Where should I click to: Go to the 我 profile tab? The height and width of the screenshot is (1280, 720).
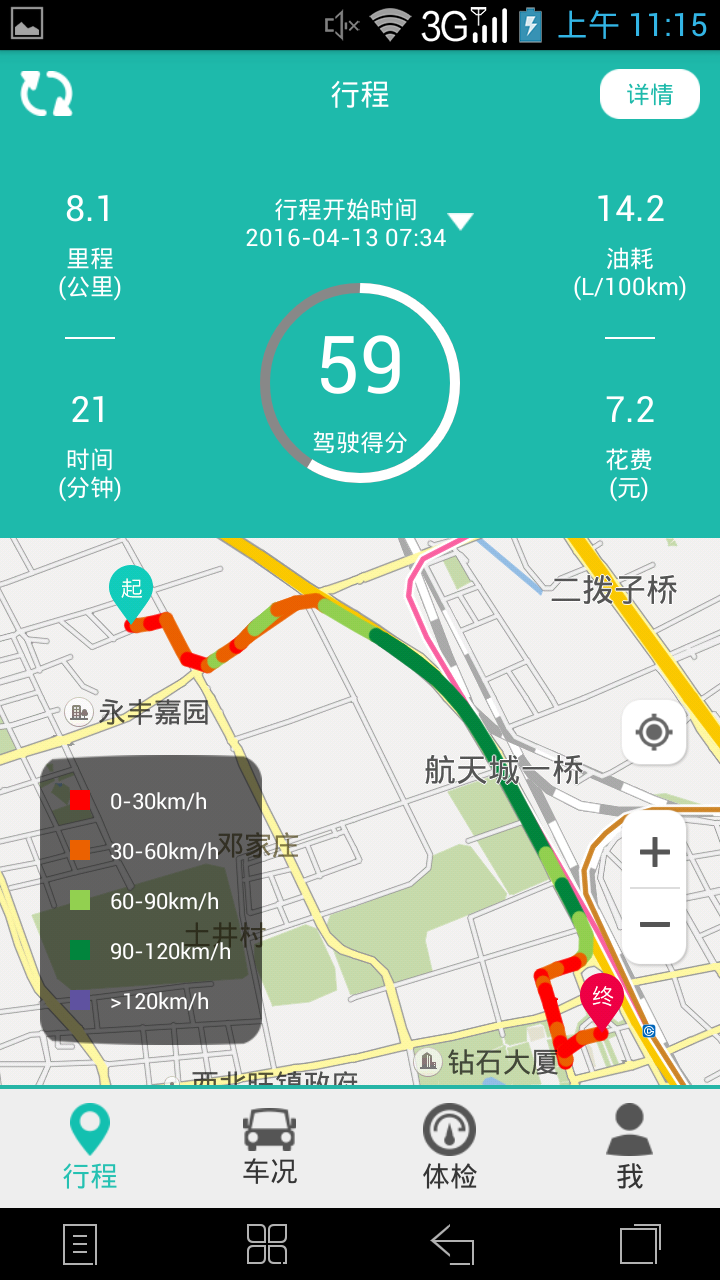(x=630, y=1148)
